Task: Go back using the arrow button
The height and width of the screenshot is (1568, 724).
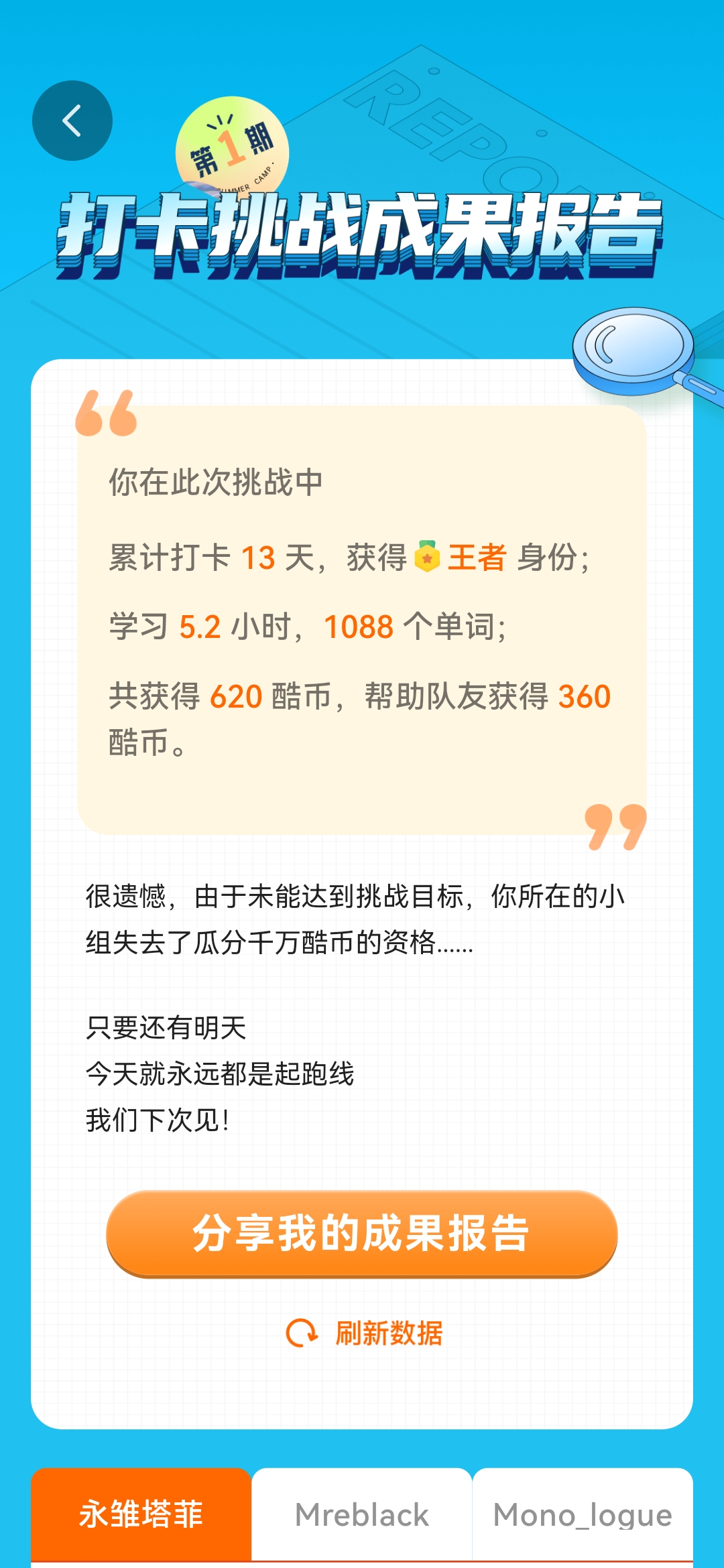Action: click(x=72, y=121)
